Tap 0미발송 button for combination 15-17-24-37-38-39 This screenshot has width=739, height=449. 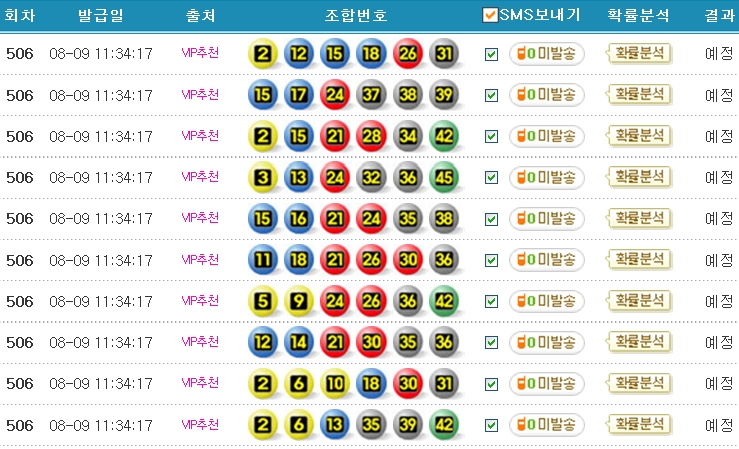pyautogui.click(x=546, y=95)
